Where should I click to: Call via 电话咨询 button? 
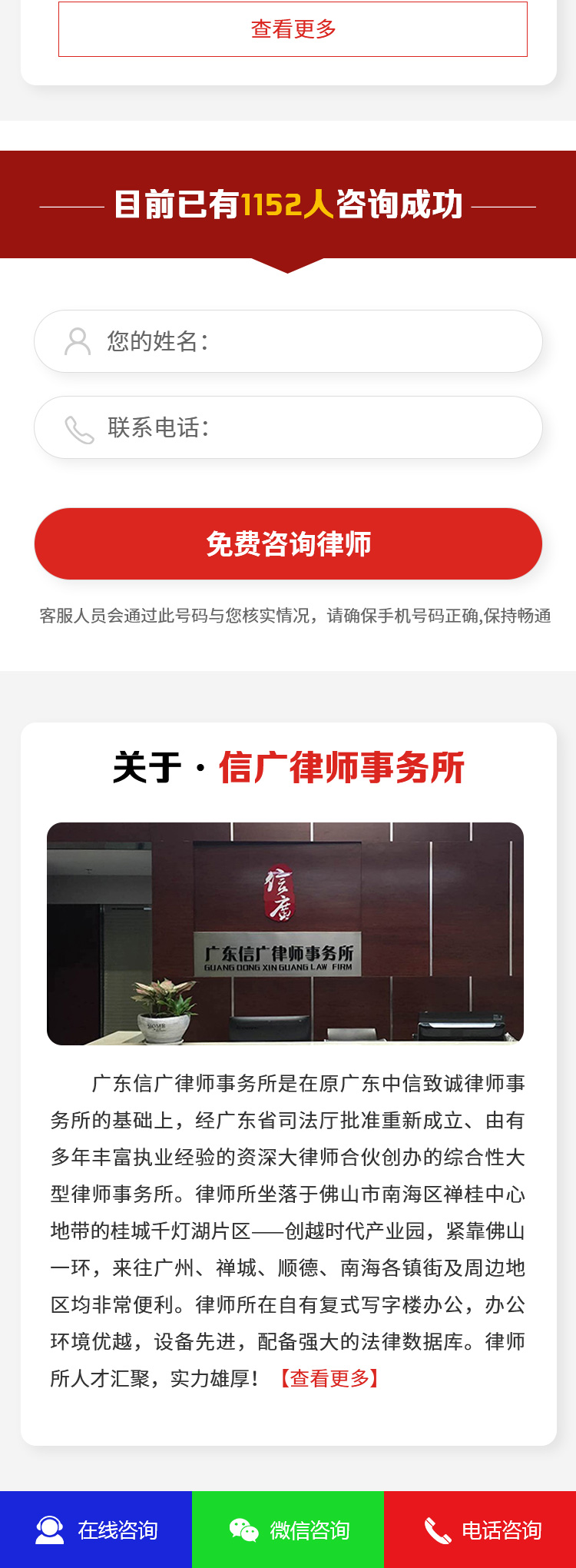(x=480, y=1530)
